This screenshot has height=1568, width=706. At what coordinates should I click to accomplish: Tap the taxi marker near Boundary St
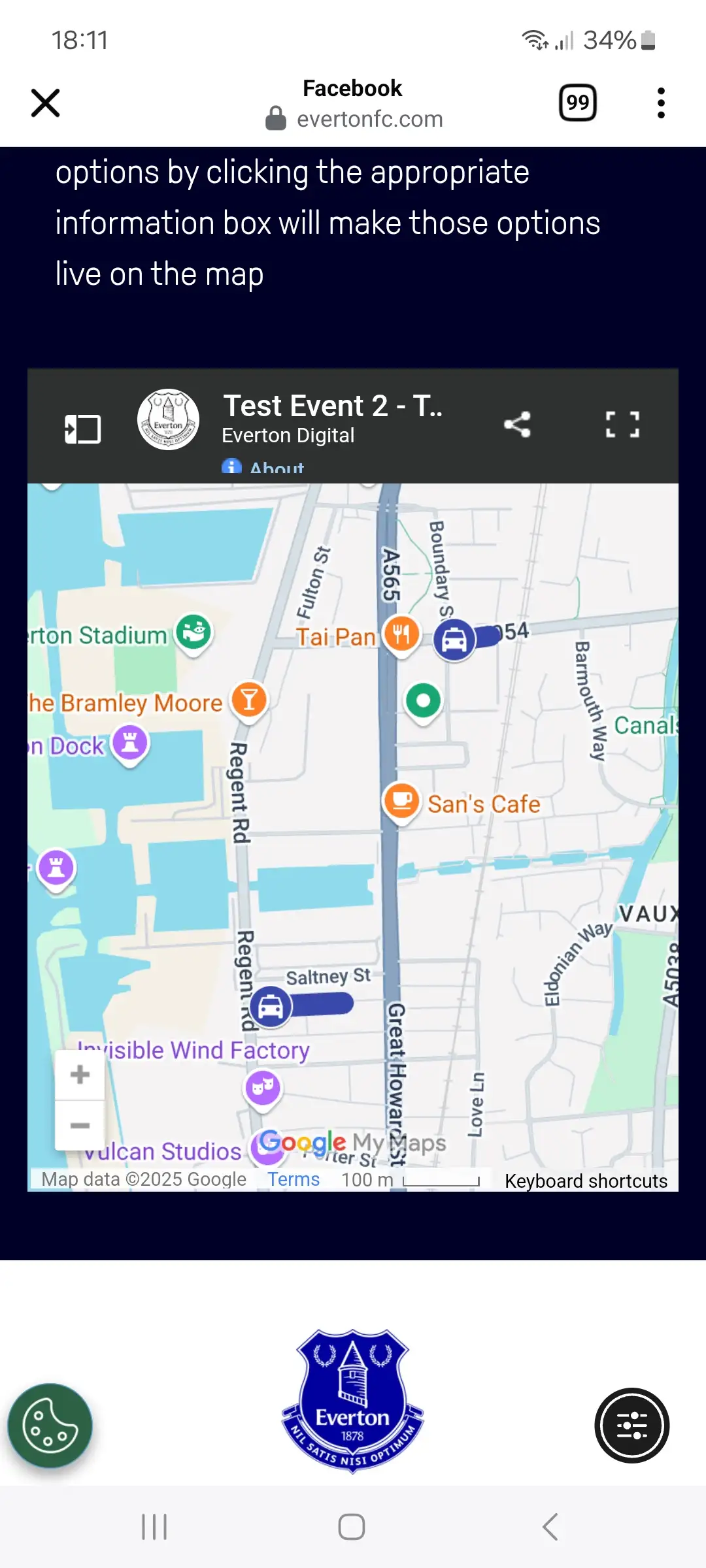tap(454, 639)
